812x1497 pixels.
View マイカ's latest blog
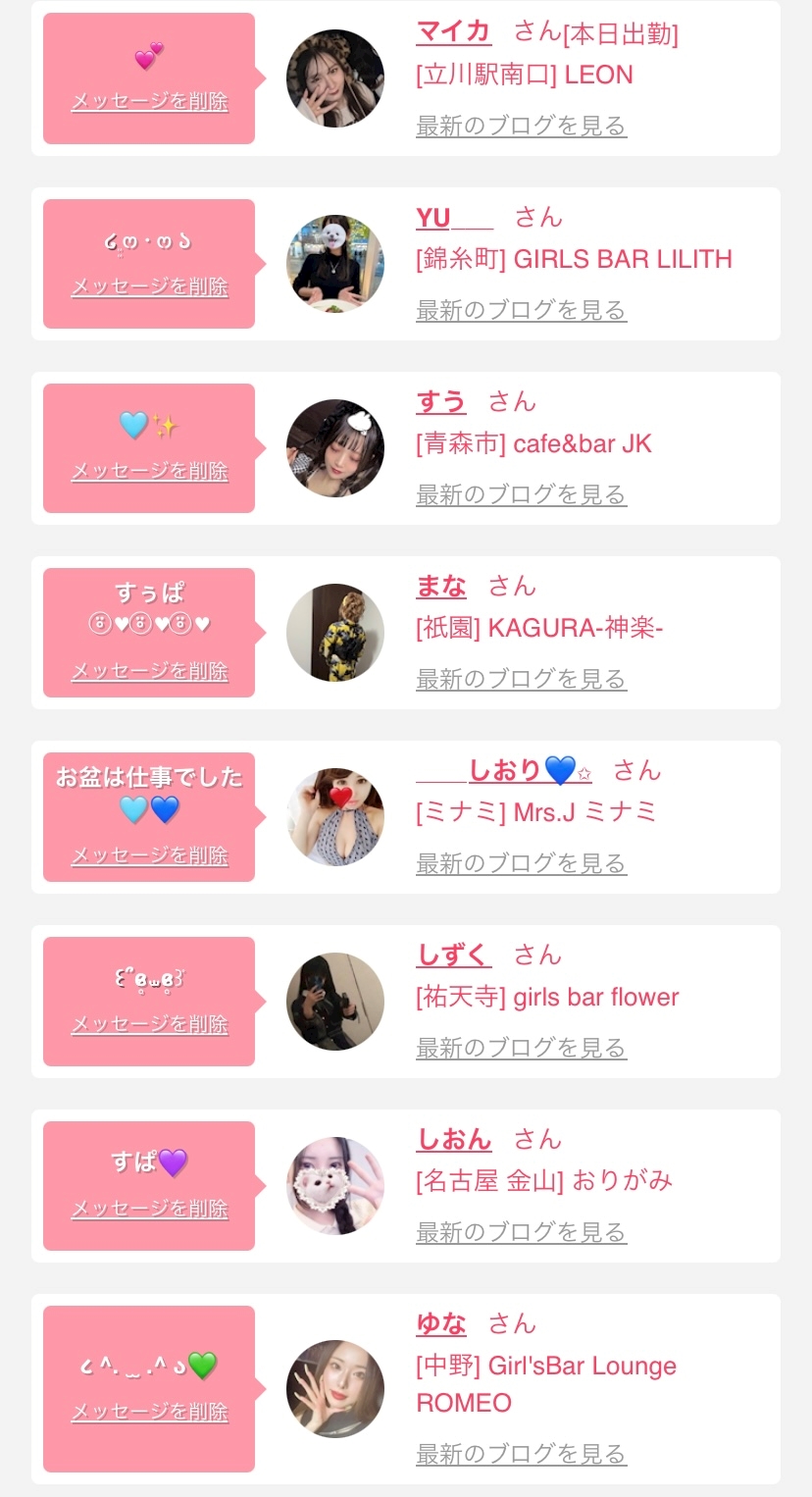(x=521, y=126)
